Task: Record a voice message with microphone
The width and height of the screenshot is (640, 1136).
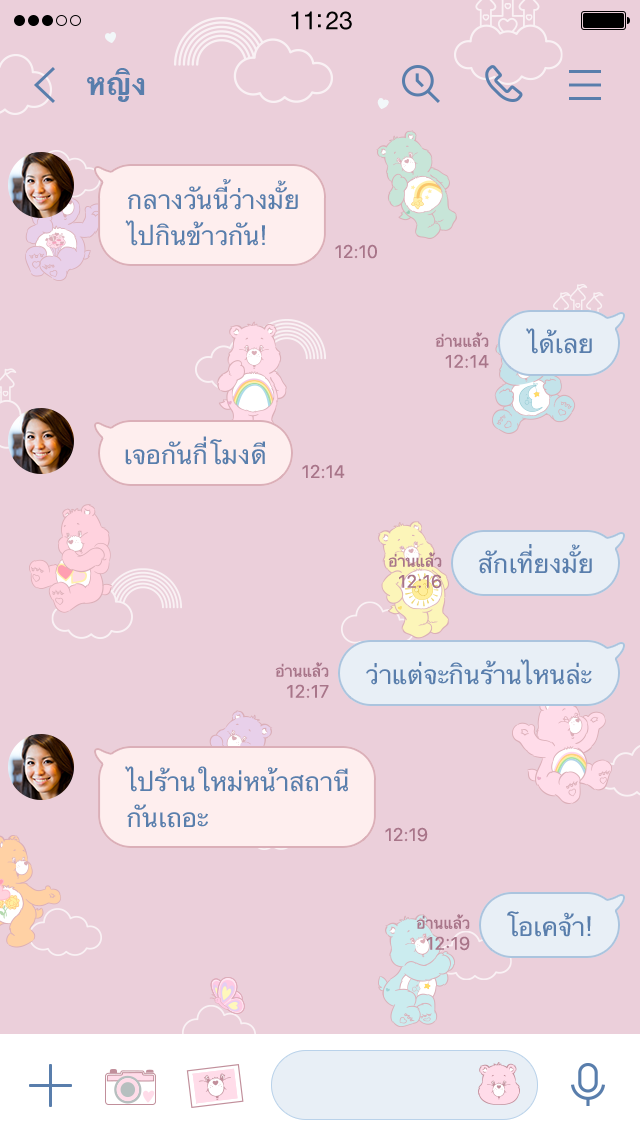Action: point(587,1085)
